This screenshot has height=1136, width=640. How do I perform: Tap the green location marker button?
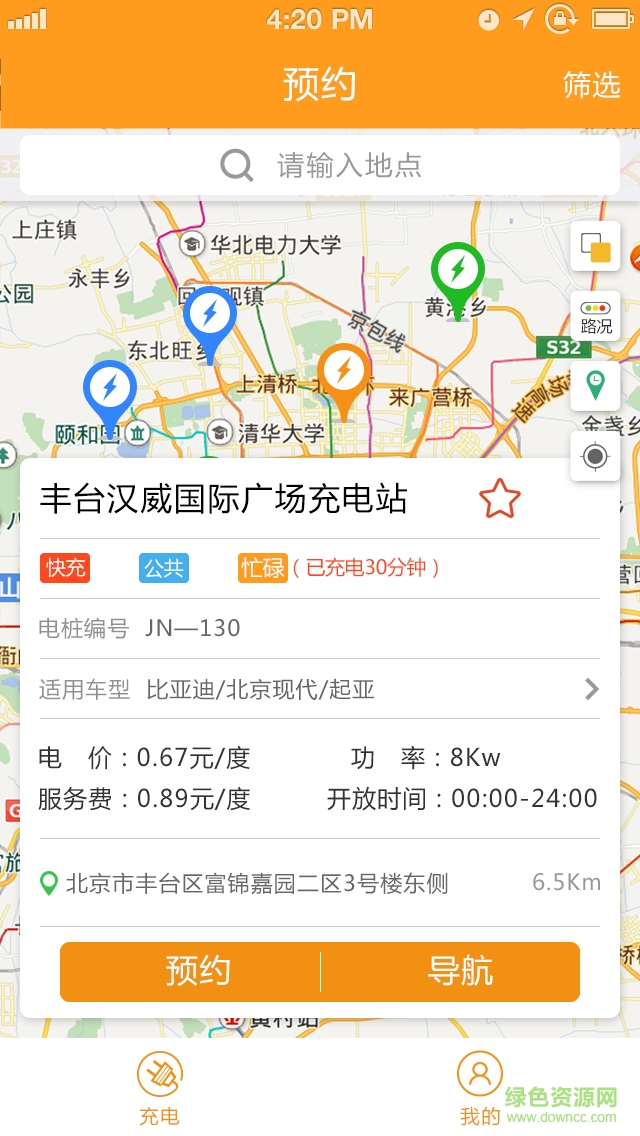(596, 385)
